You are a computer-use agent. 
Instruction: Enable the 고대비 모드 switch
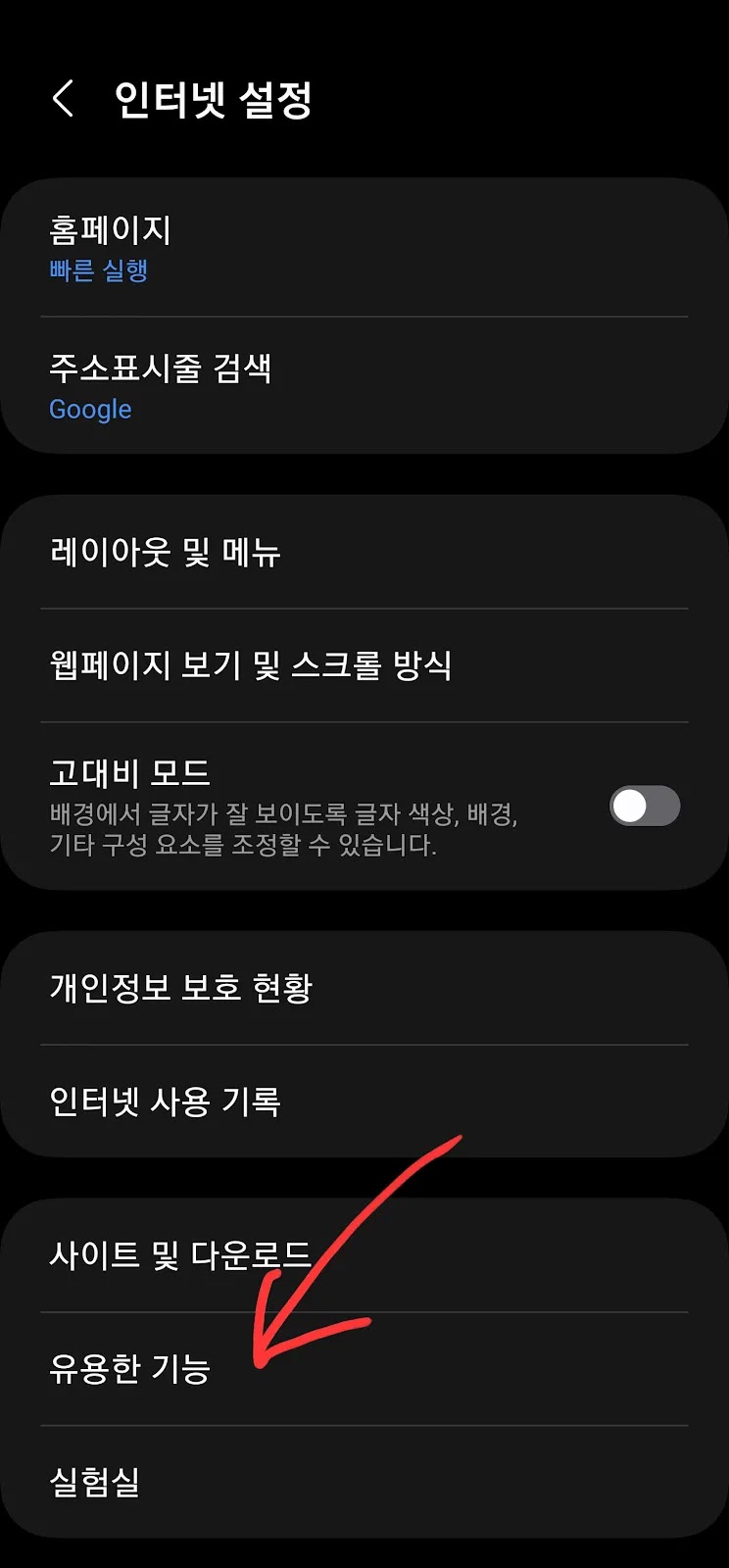tap(645, 806)
